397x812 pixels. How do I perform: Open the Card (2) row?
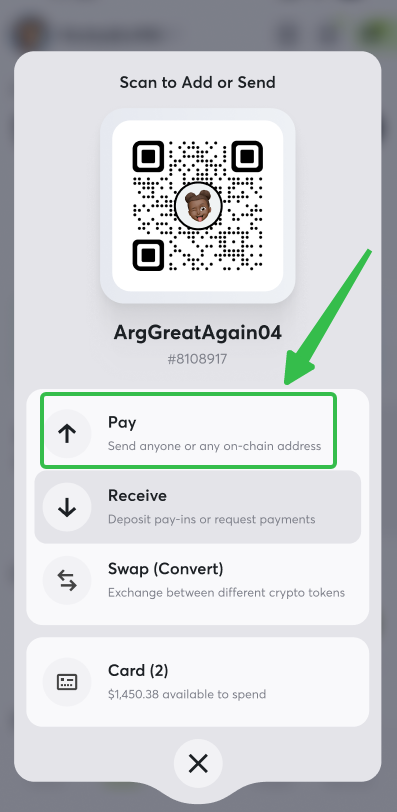(198, 682)
